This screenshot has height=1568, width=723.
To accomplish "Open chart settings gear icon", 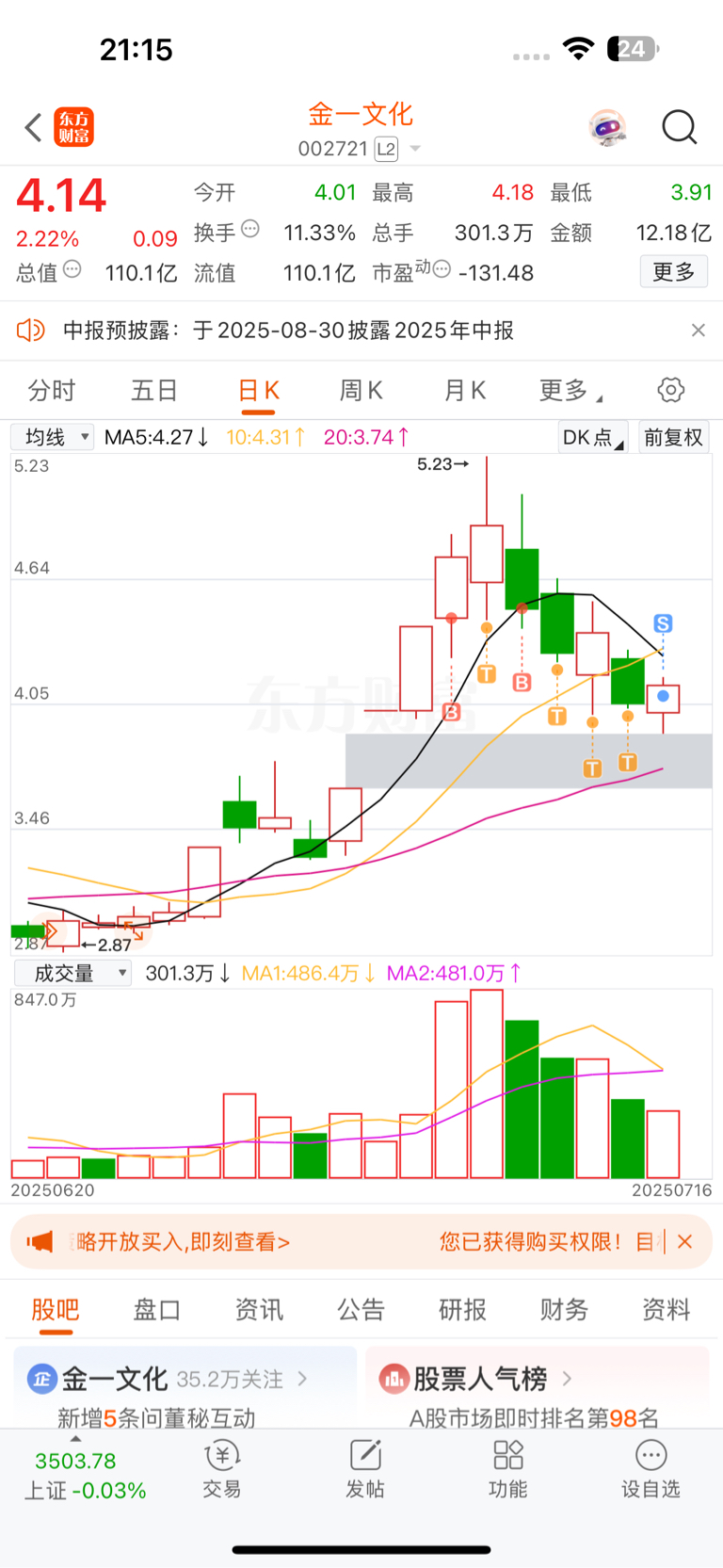I will (670, 390).
